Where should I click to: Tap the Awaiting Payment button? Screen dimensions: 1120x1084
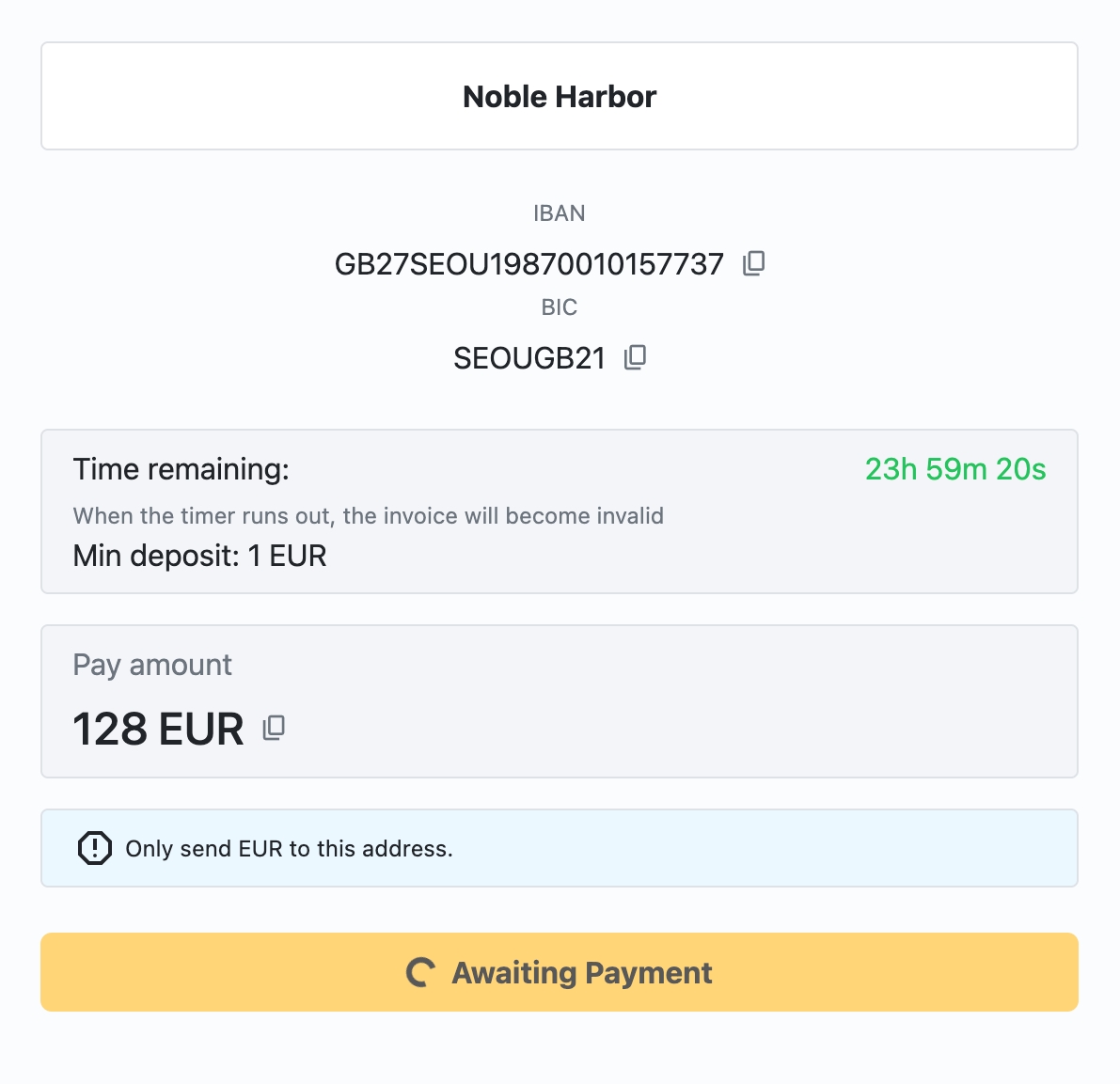(x=560, y=972)
